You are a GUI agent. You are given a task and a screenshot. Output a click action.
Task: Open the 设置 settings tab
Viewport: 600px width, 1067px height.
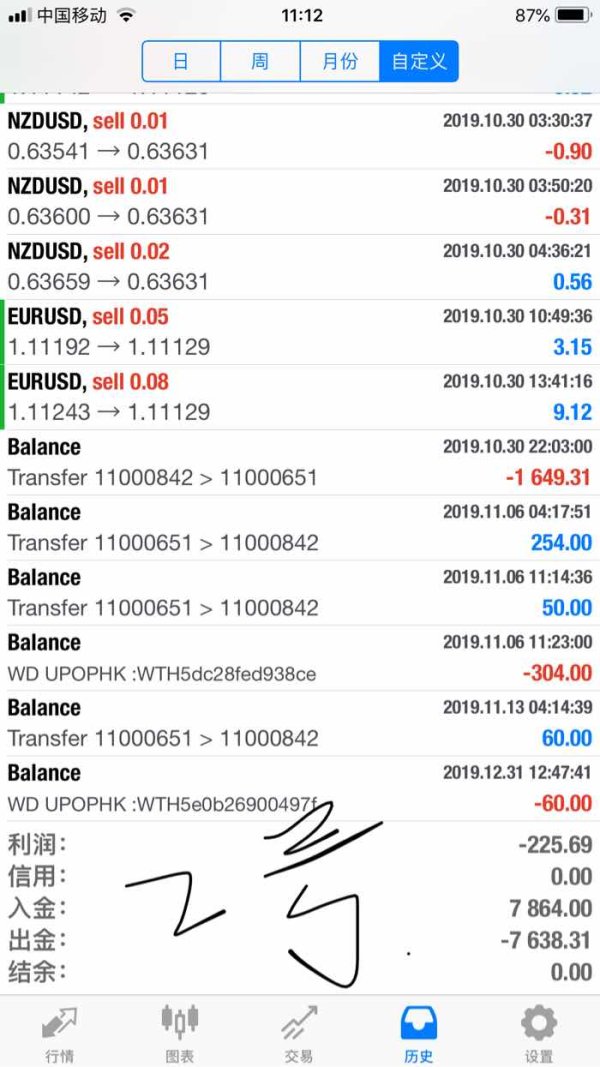pos(539,1034)
